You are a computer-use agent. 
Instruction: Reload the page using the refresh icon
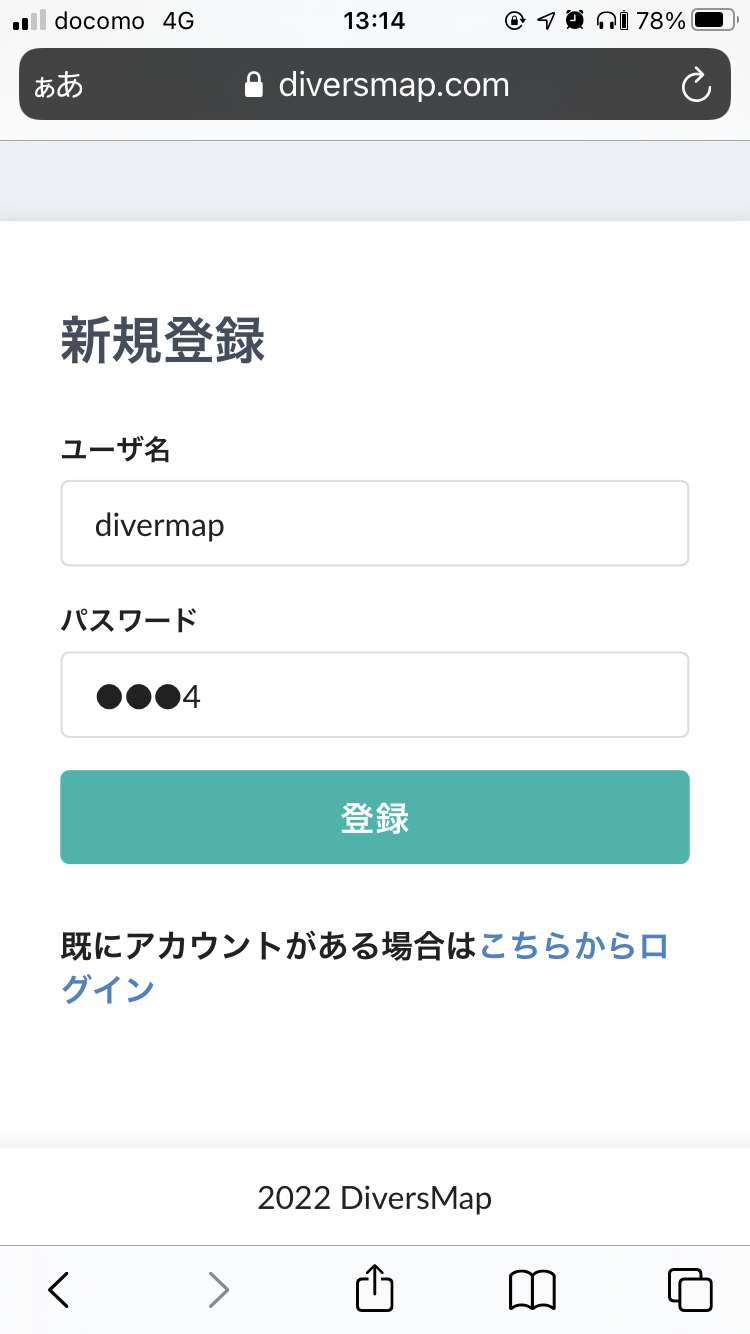(x=696, y=84)
